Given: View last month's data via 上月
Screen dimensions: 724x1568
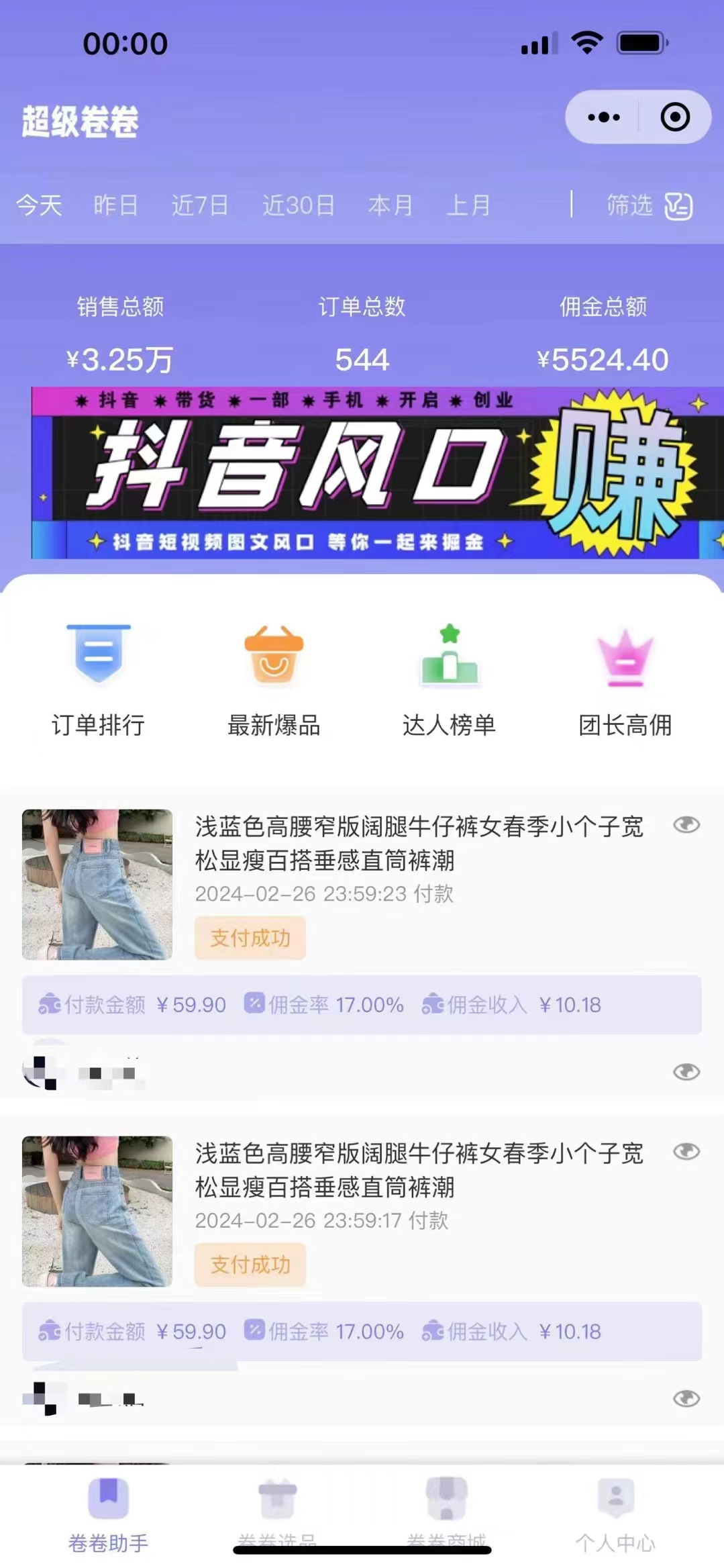Looking at the screenshot, I should pyautogui.click(x=468, y=205).
